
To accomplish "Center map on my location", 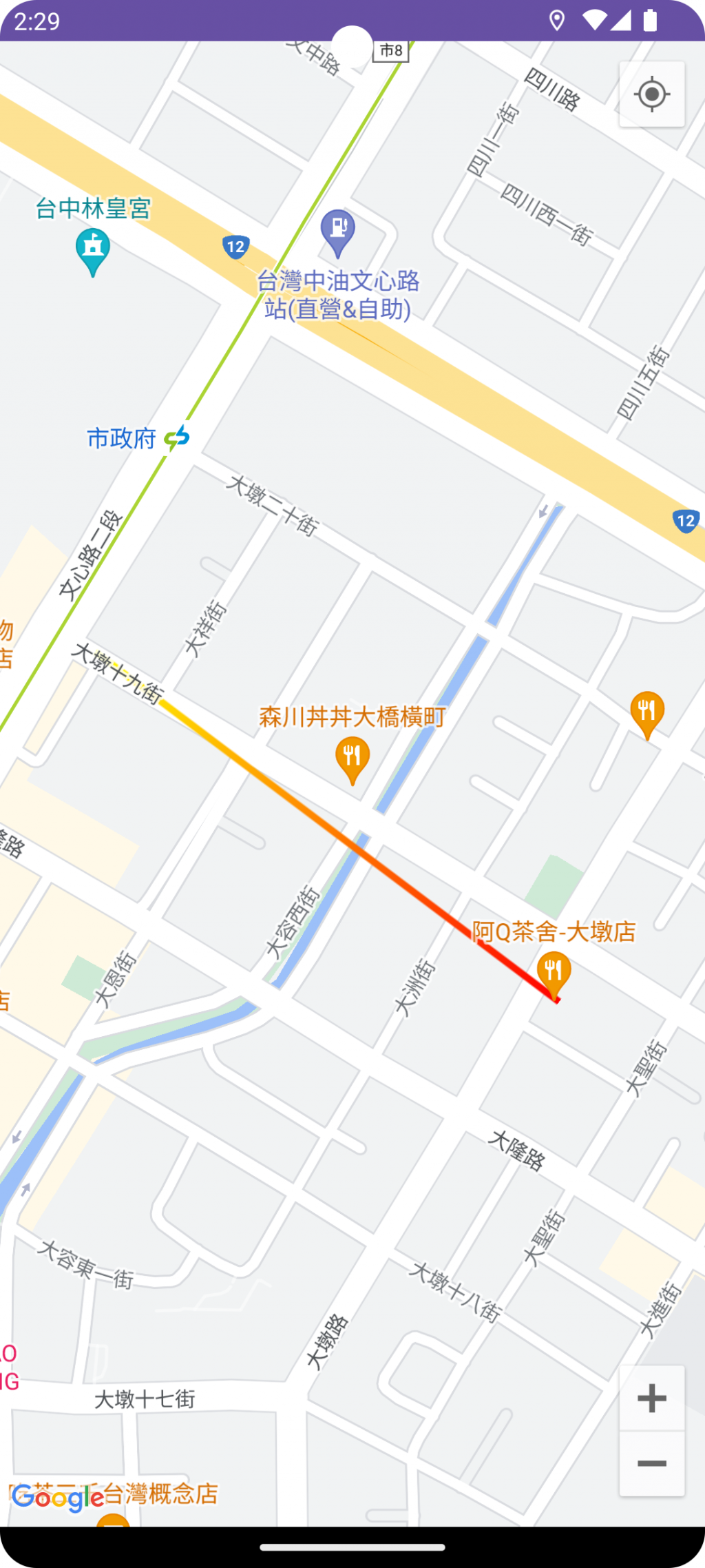I will (651, 94).
